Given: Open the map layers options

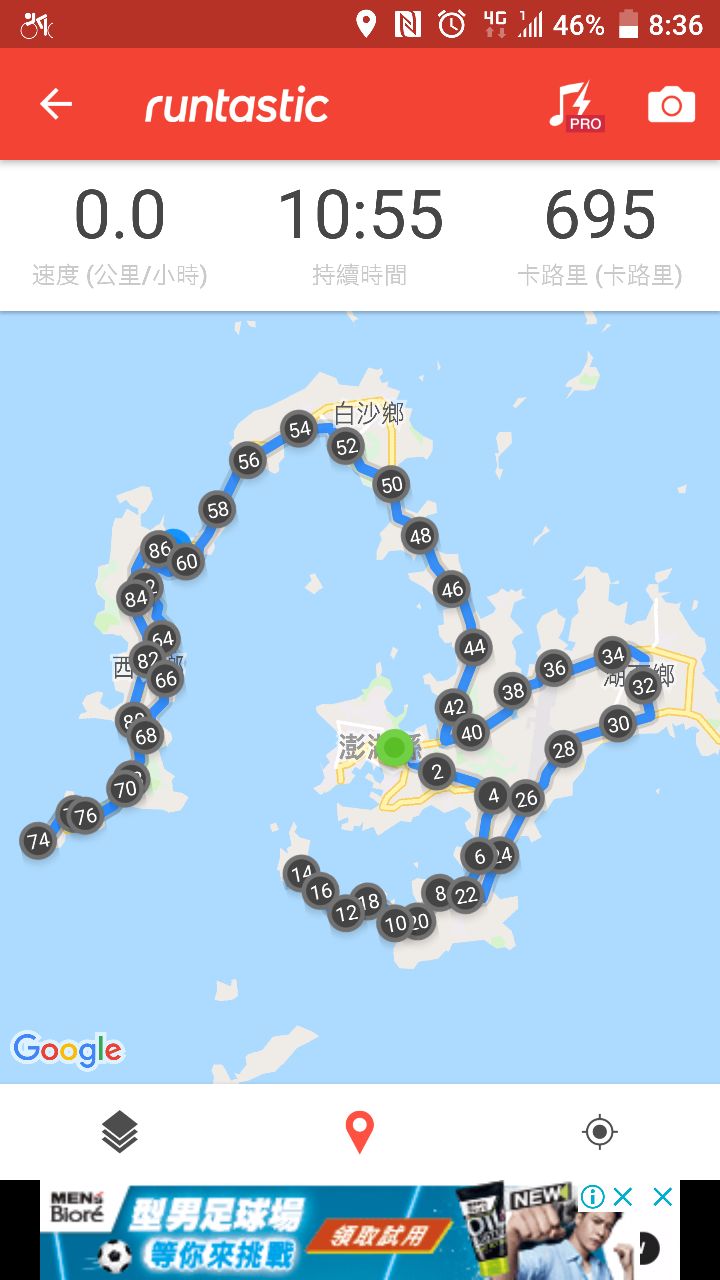Looking at the screenshot, I should point(120,1132).
